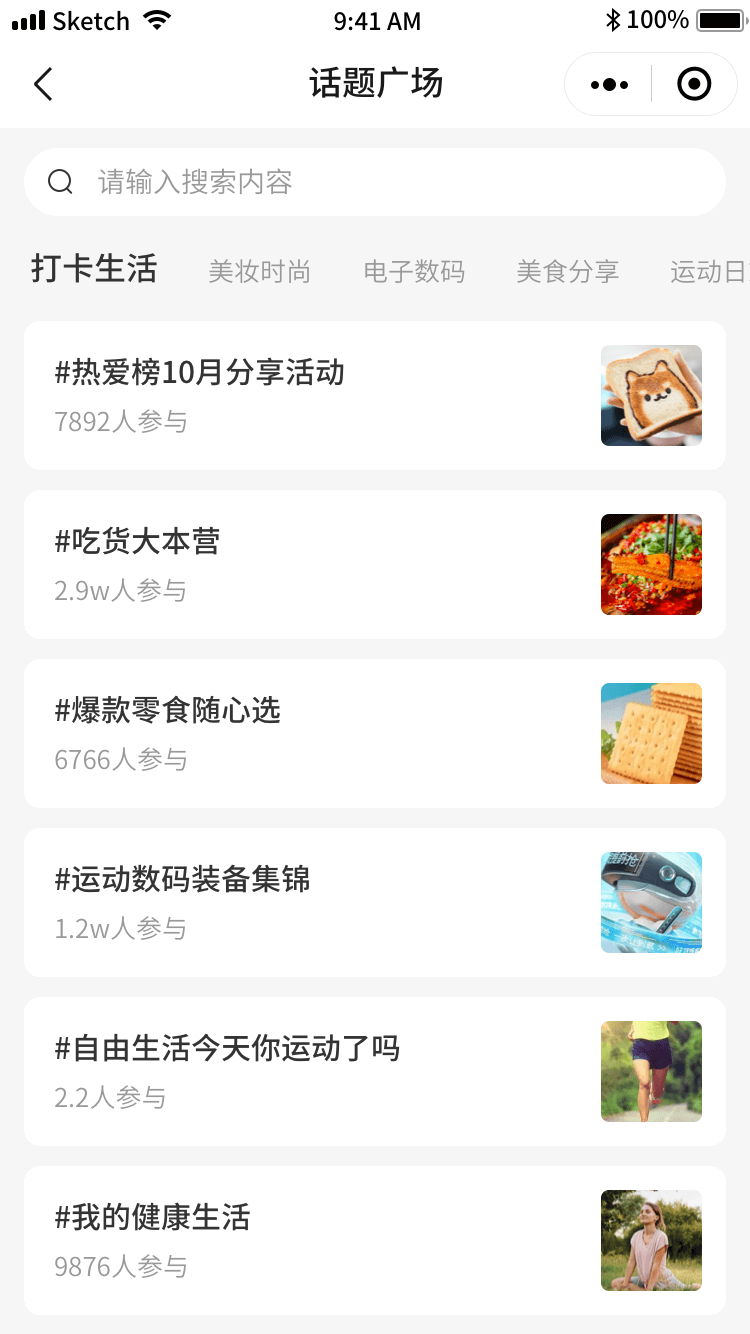This screenshot has width=750, height=1334.
Task: View topic #爆款零食随心选
Action: click(x=375, y=733)
